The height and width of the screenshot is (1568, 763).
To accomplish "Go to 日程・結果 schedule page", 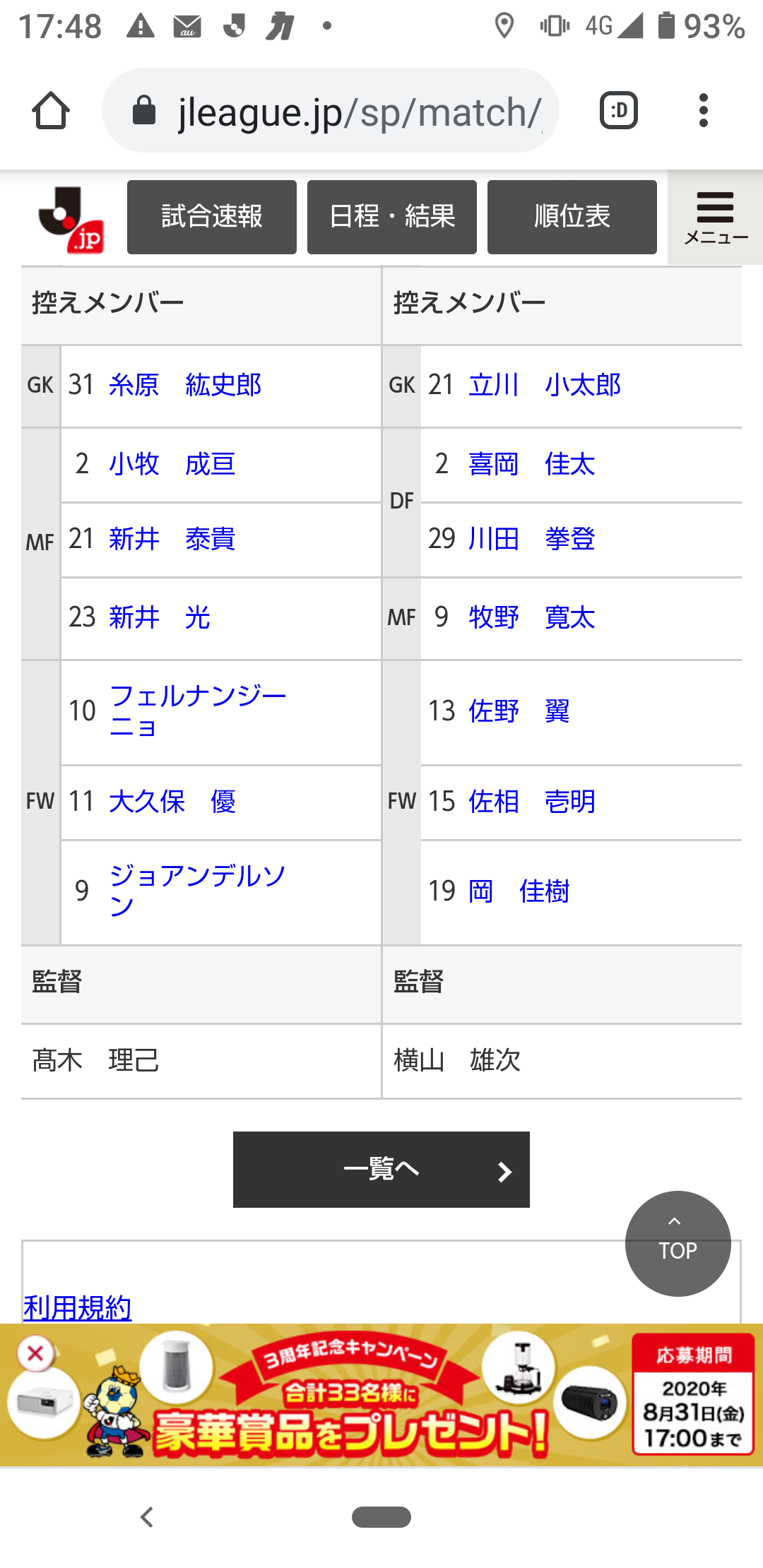I will tap(392, 217).
